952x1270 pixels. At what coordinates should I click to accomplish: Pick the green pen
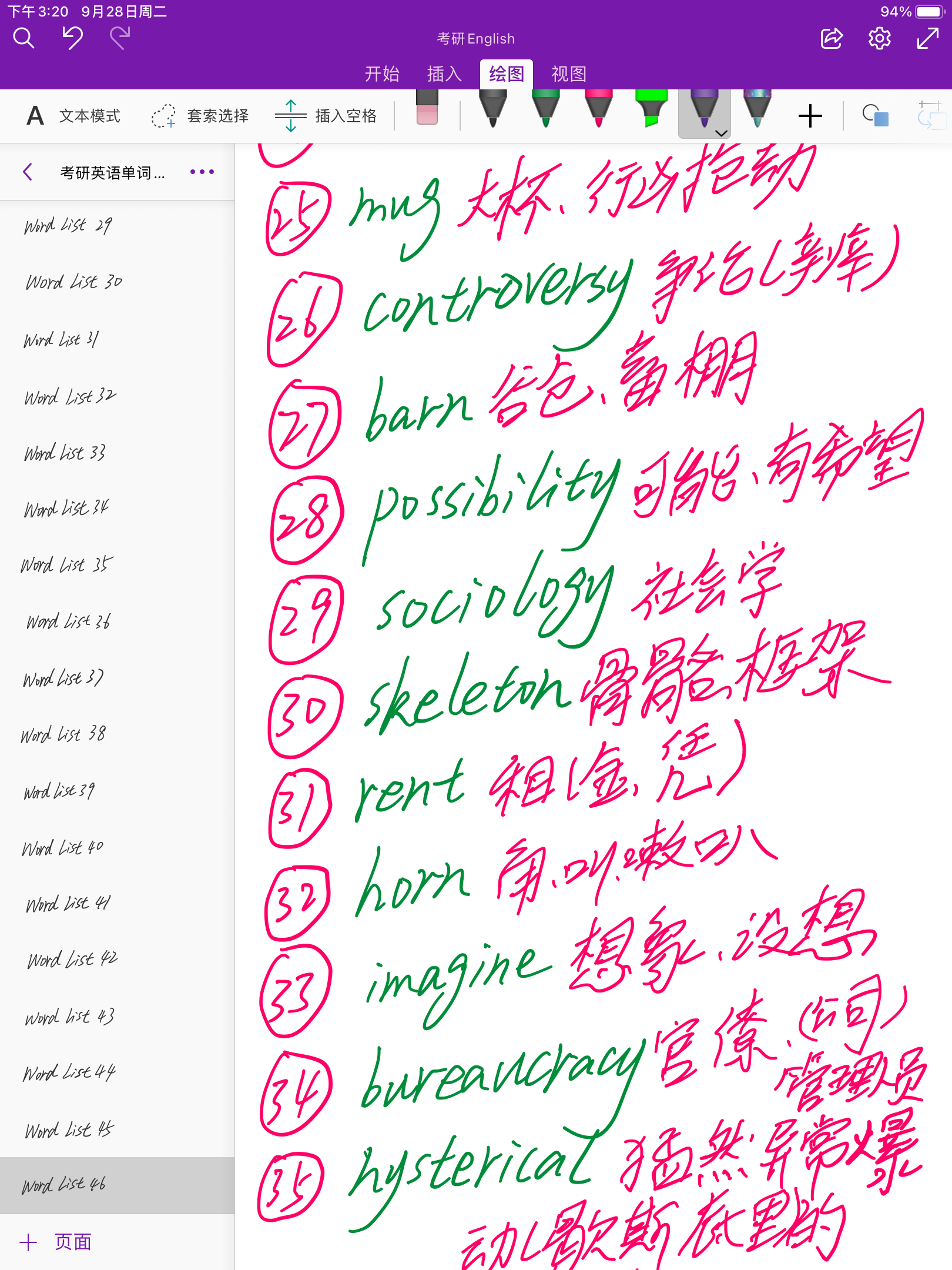(545, 110)
